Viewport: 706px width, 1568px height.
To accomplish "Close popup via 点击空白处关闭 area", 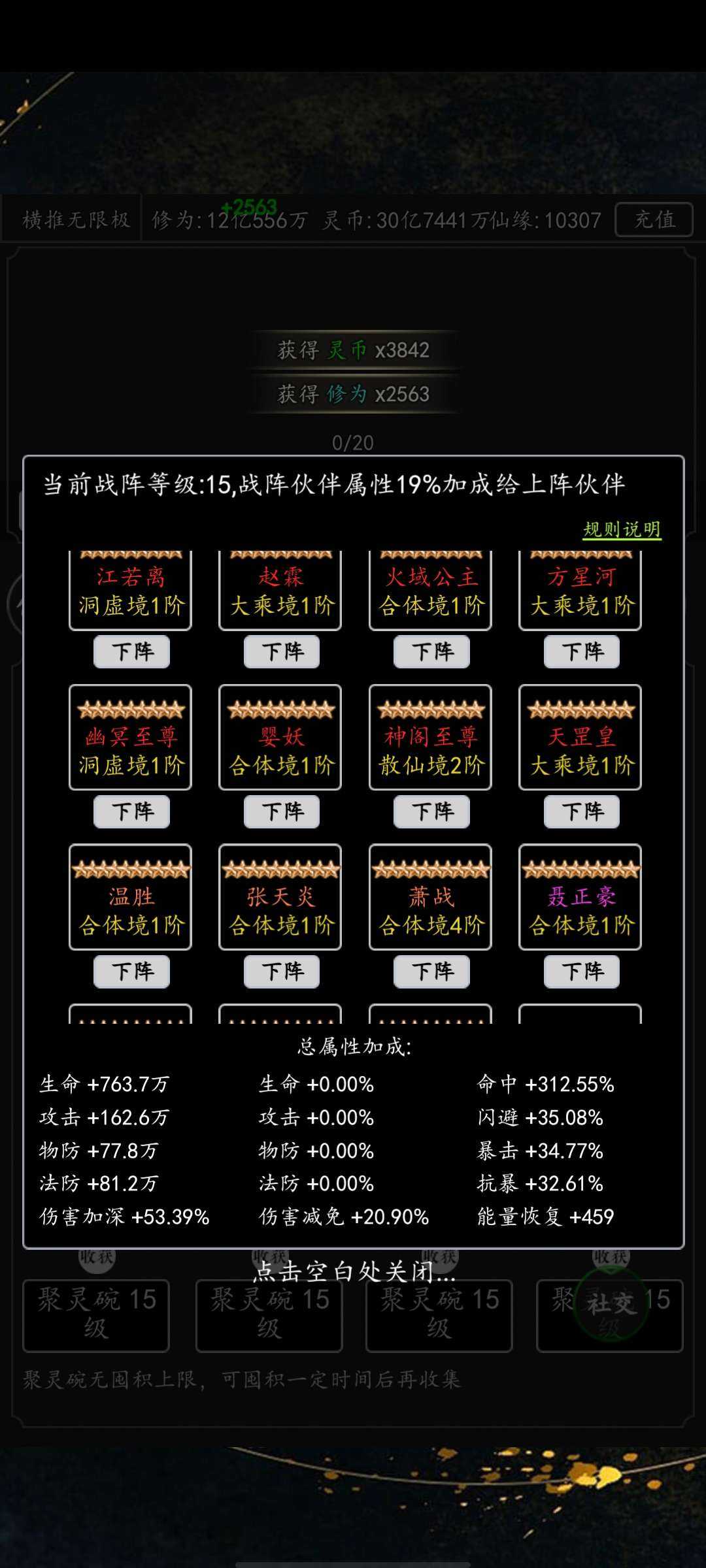I will click(x=353, y=1271).
